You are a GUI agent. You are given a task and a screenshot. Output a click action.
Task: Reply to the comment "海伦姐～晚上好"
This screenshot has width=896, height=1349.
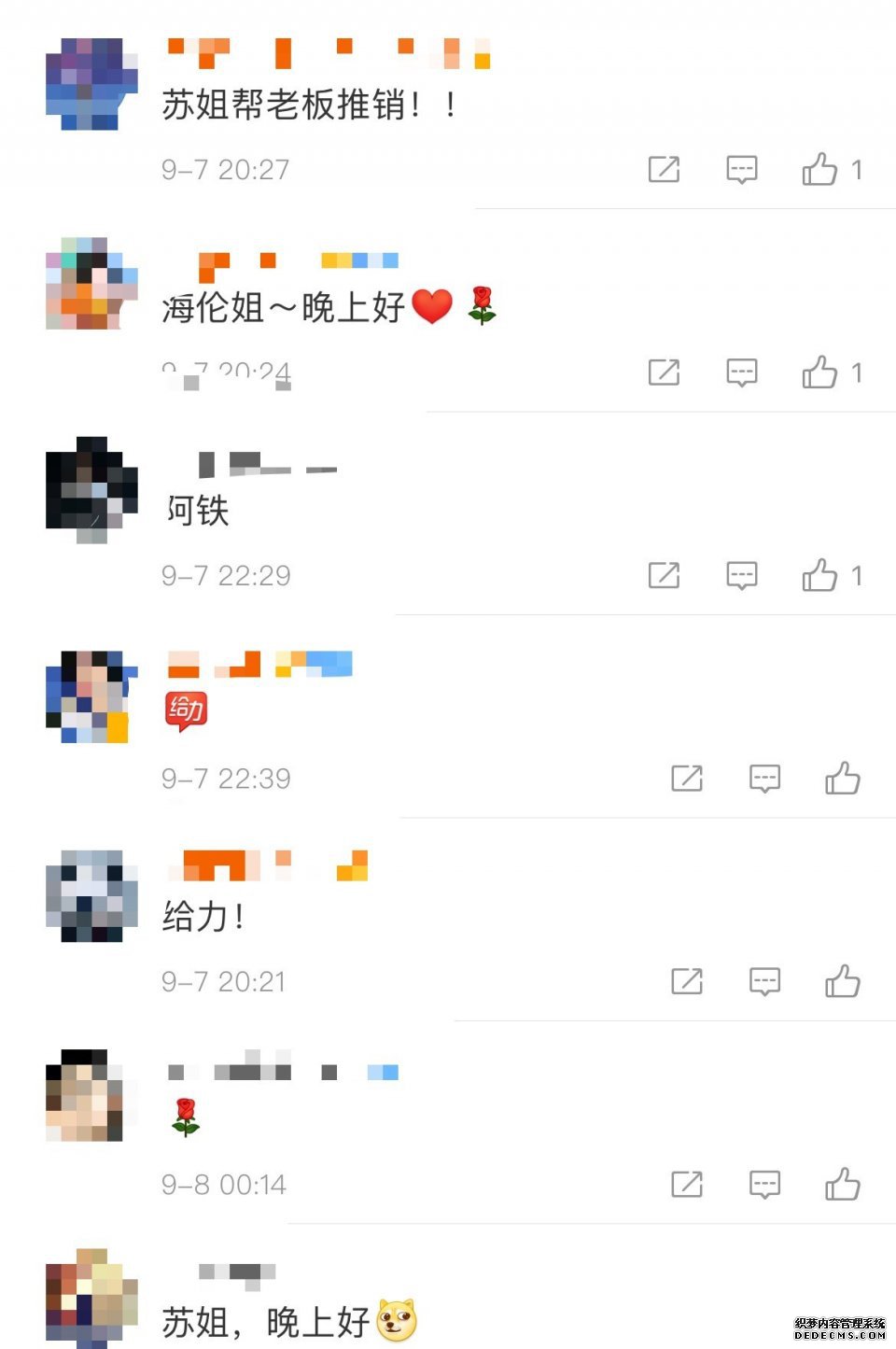point(742,372)
